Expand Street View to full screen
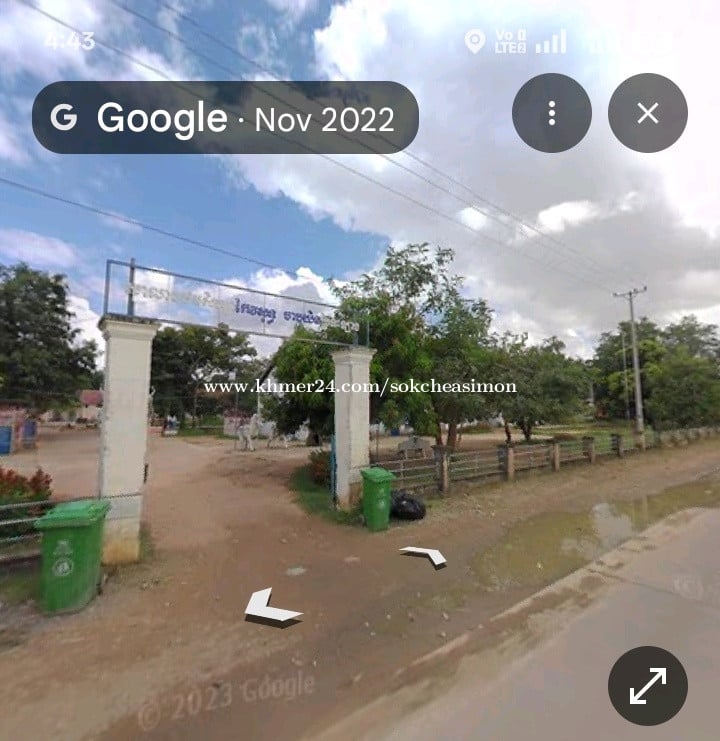The width and height of the screenshot is (720, 741). coord(647,686)
